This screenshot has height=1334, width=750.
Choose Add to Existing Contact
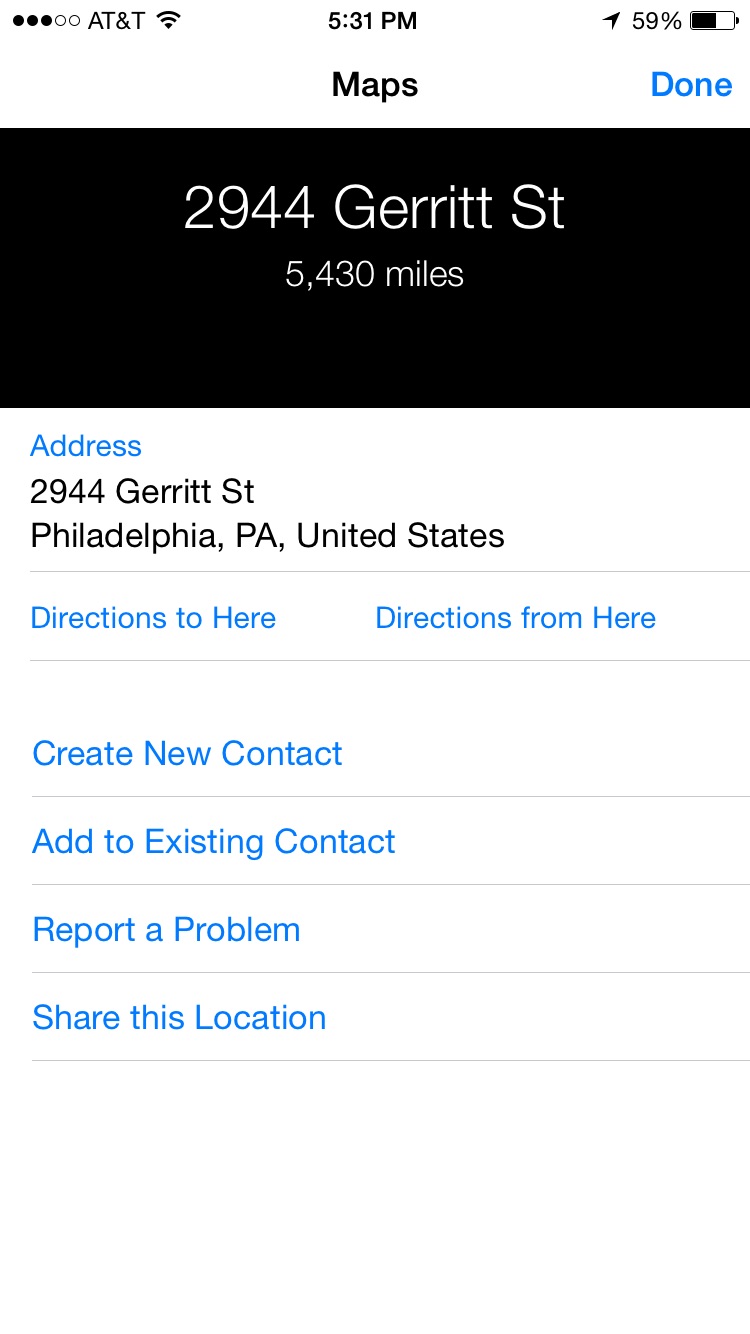pyautogui.click(x=390, y=841)
